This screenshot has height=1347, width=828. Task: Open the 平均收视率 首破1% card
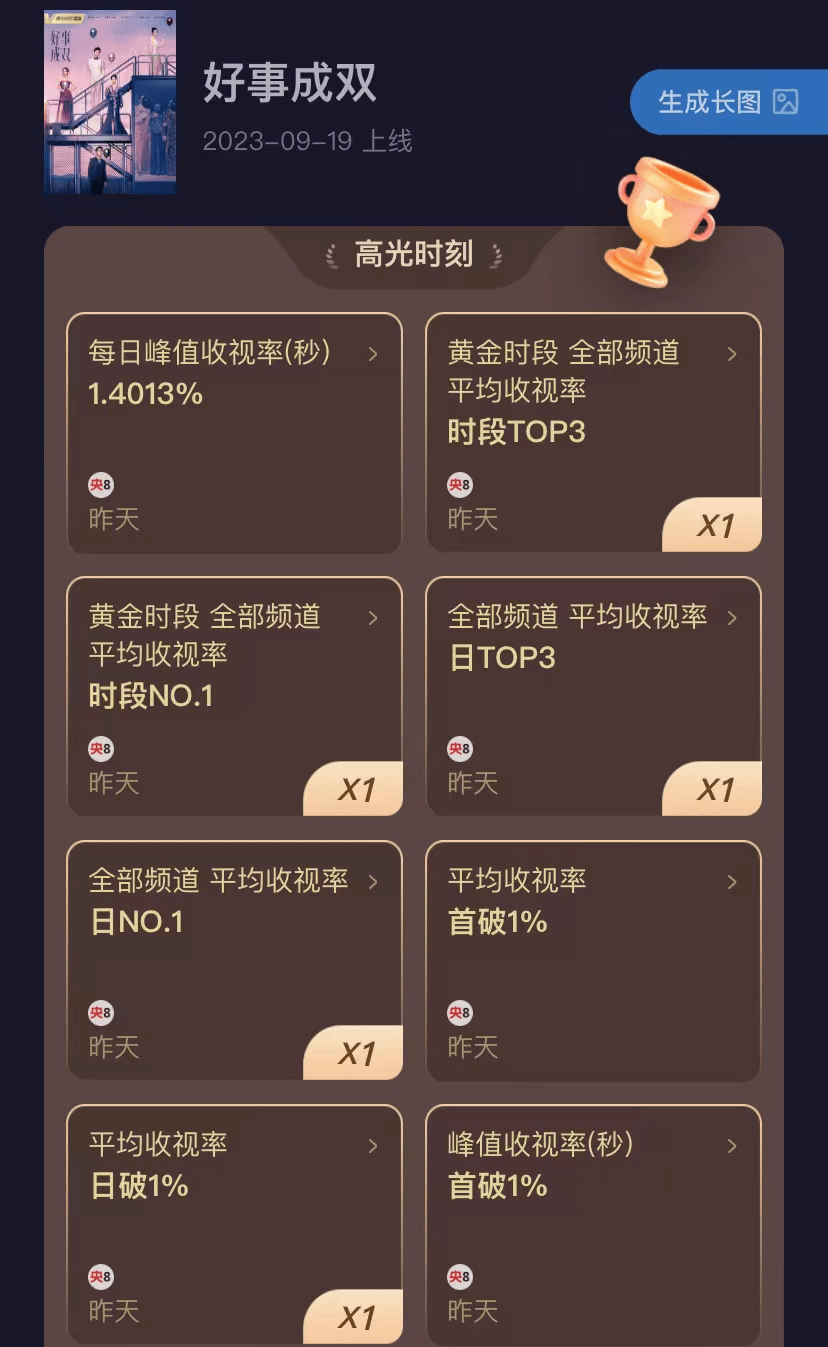(593, 960)
